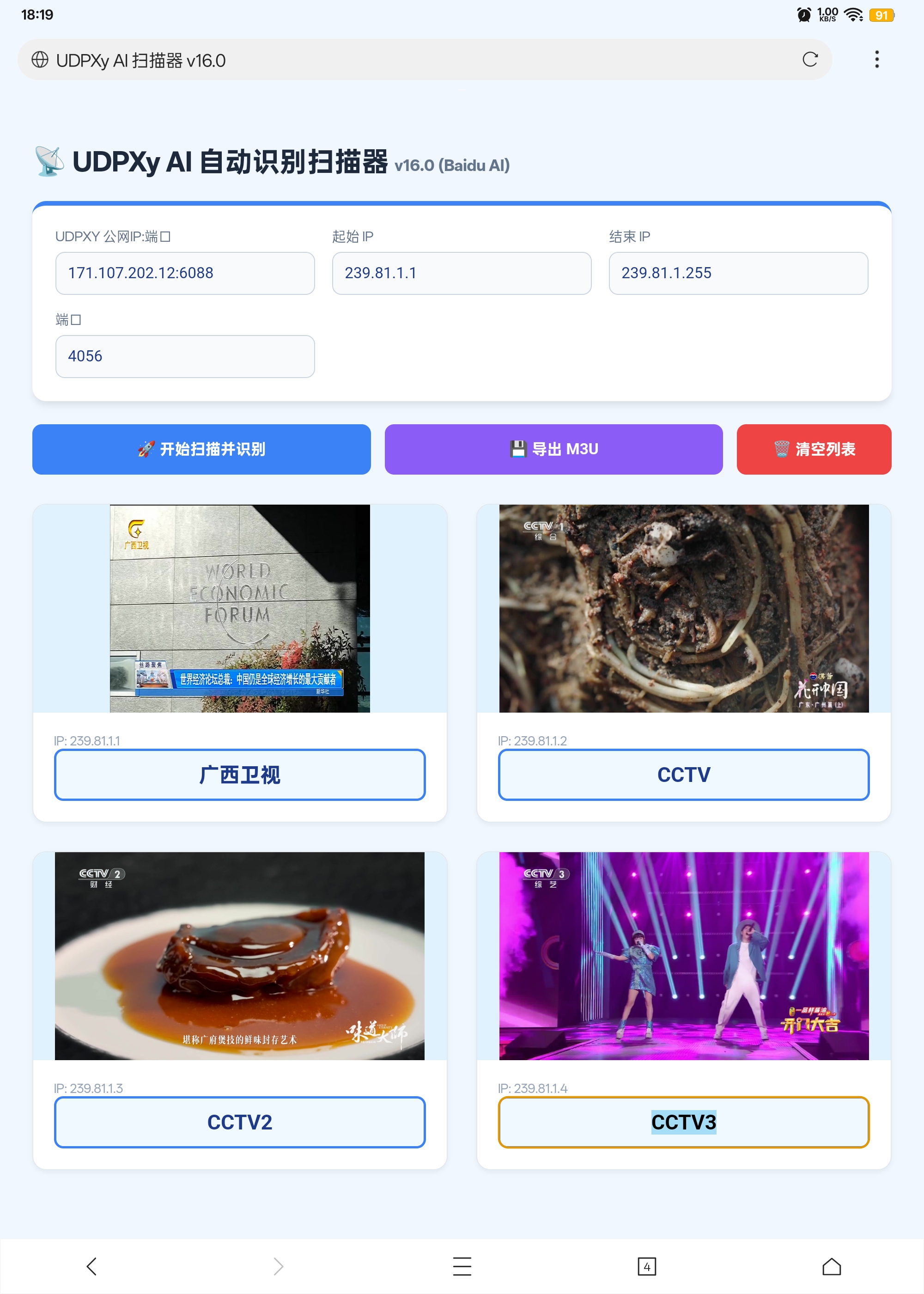Edit the port field showing 4056
This screenshot has width=924, height=1294.
(185, 356)
